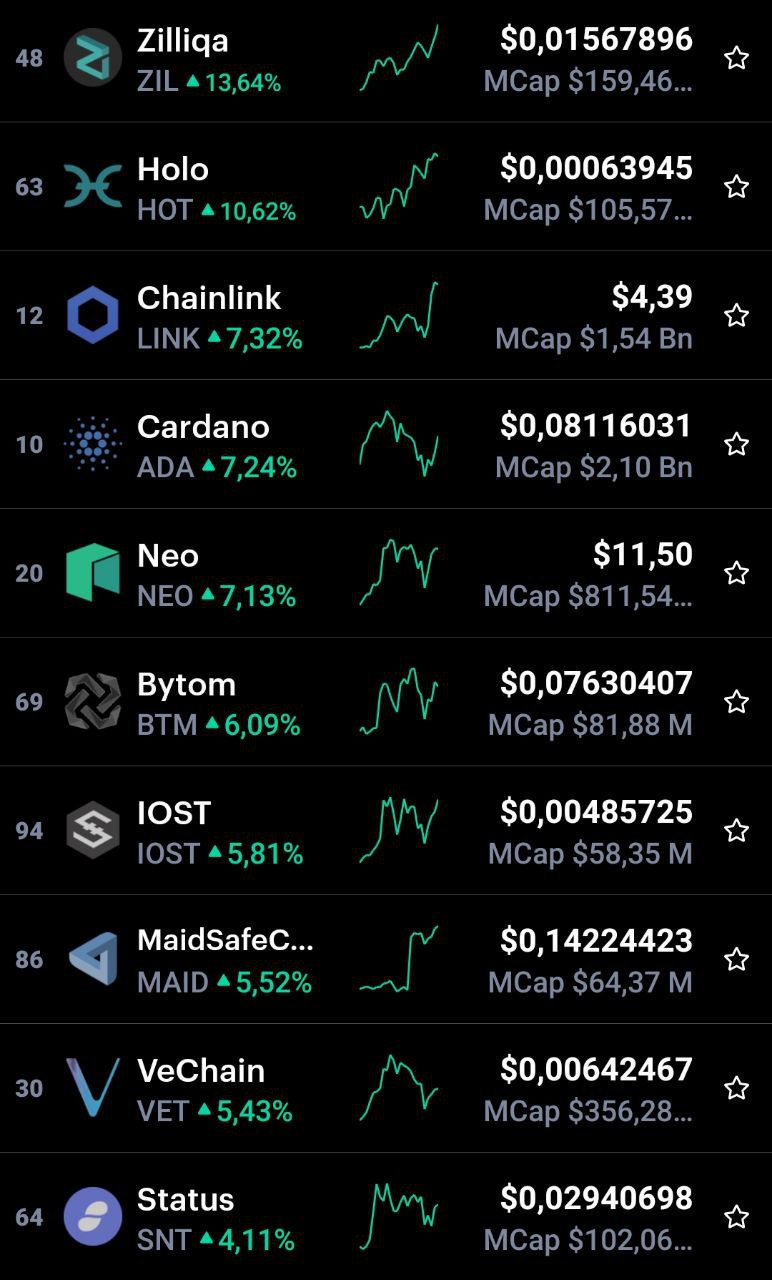The height and width of the screenshot is (1280, 772).
Task: Add Zilliqa to favorites with its star
Action: [x=737, y=58]
